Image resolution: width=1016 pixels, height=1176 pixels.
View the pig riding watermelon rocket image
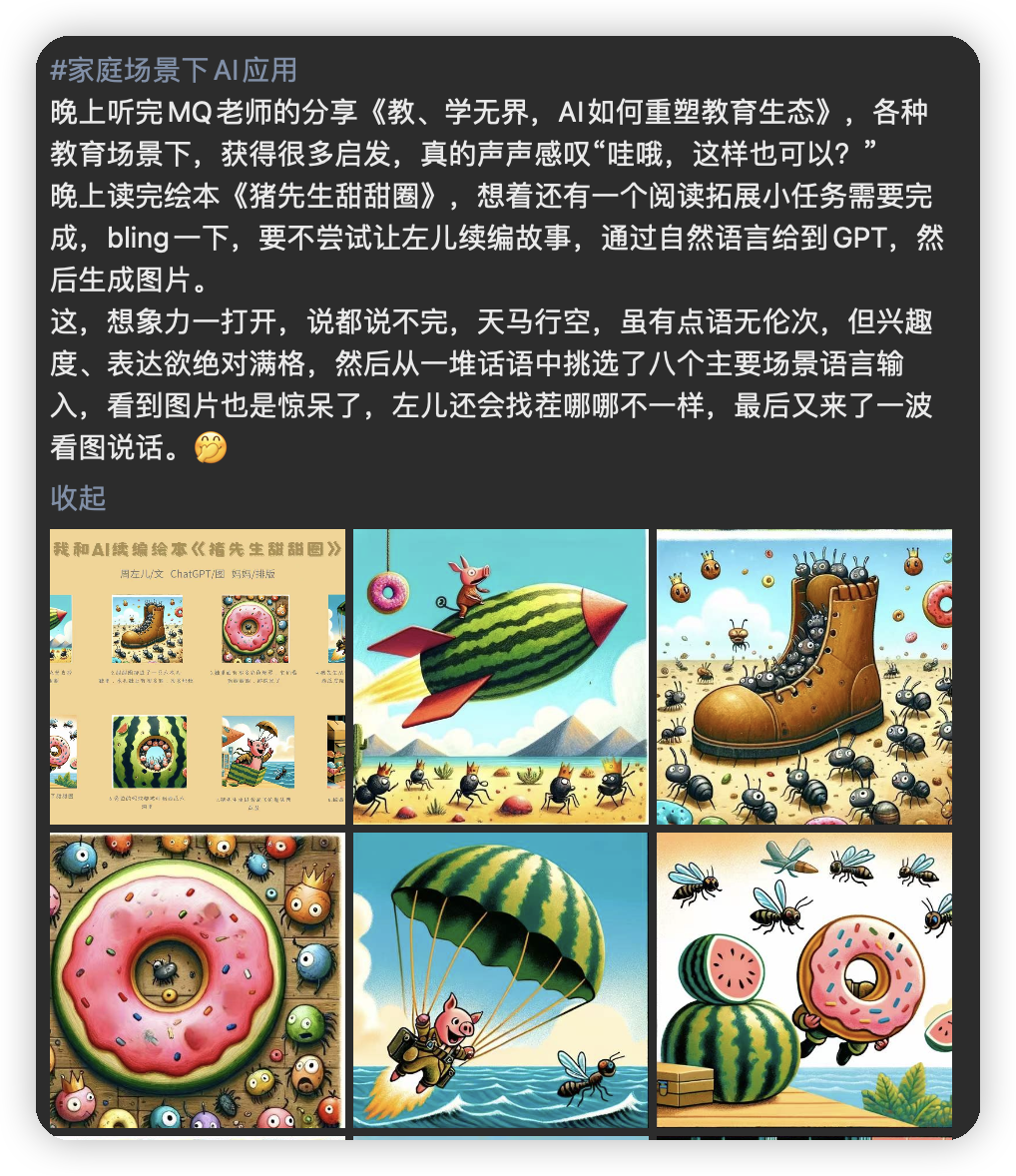click(500, 676)
